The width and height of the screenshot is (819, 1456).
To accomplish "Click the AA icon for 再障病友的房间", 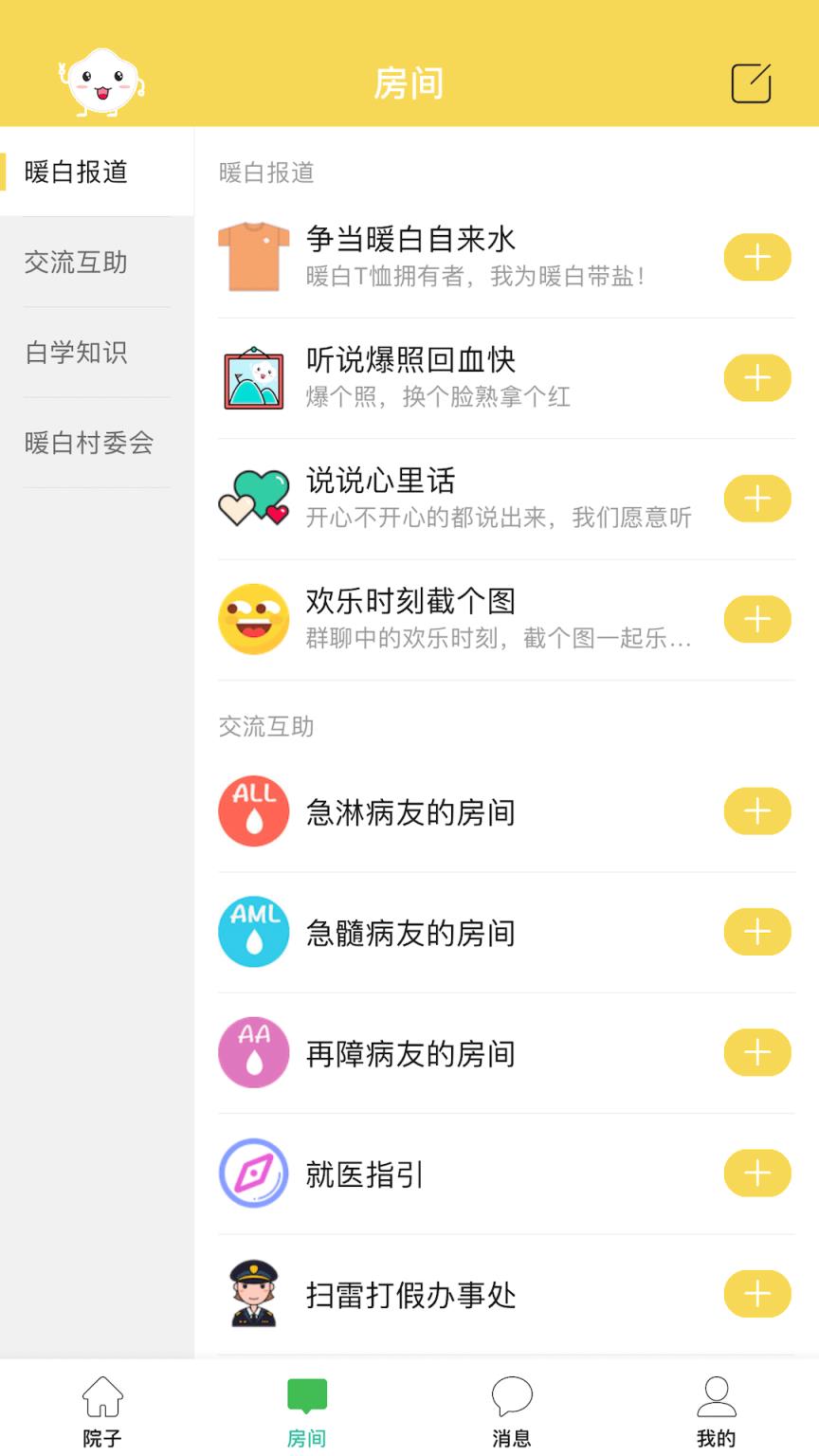I will (x=253, y=1052).
